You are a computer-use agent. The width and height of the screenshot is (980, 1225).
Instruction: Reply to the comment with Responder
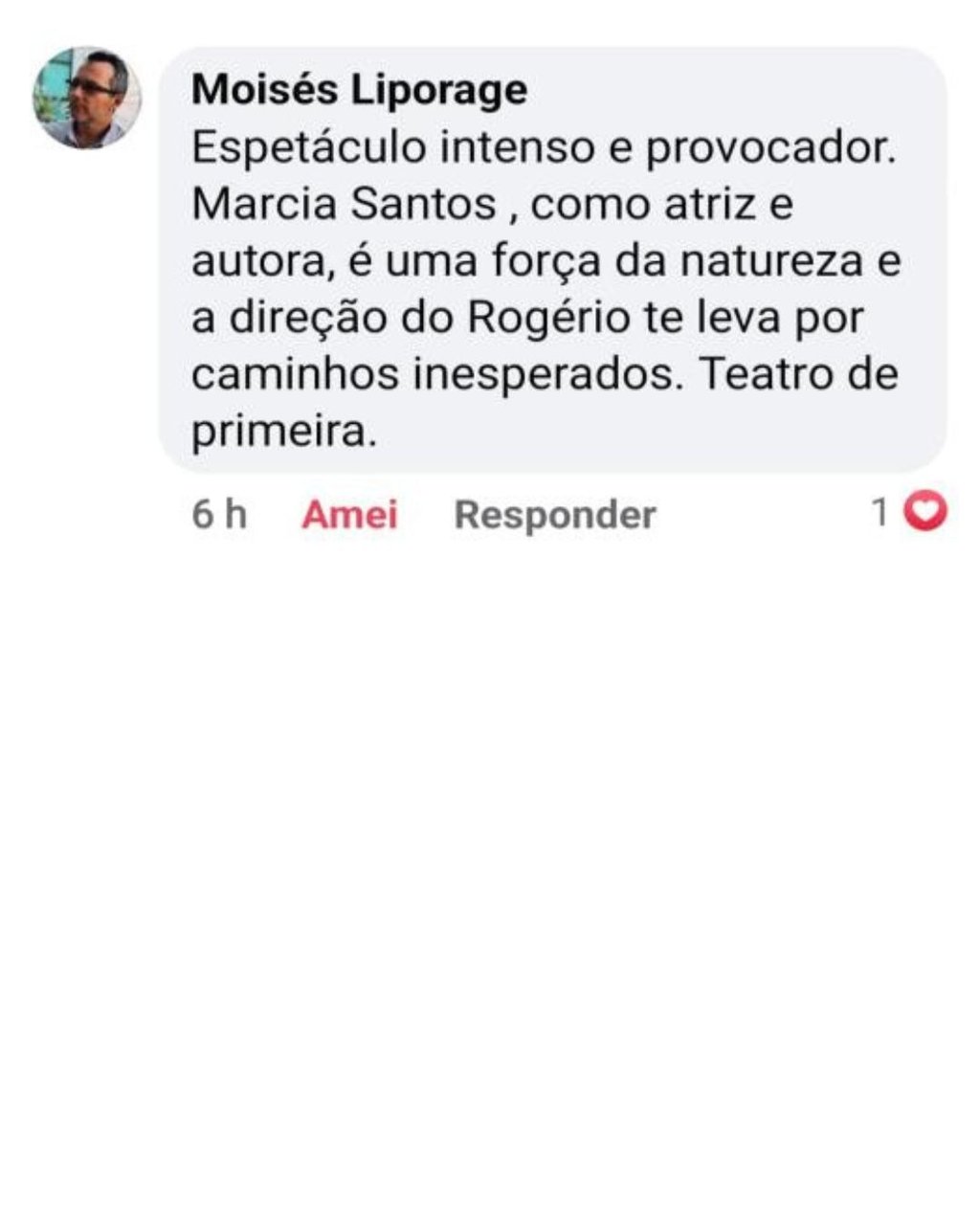555,515
